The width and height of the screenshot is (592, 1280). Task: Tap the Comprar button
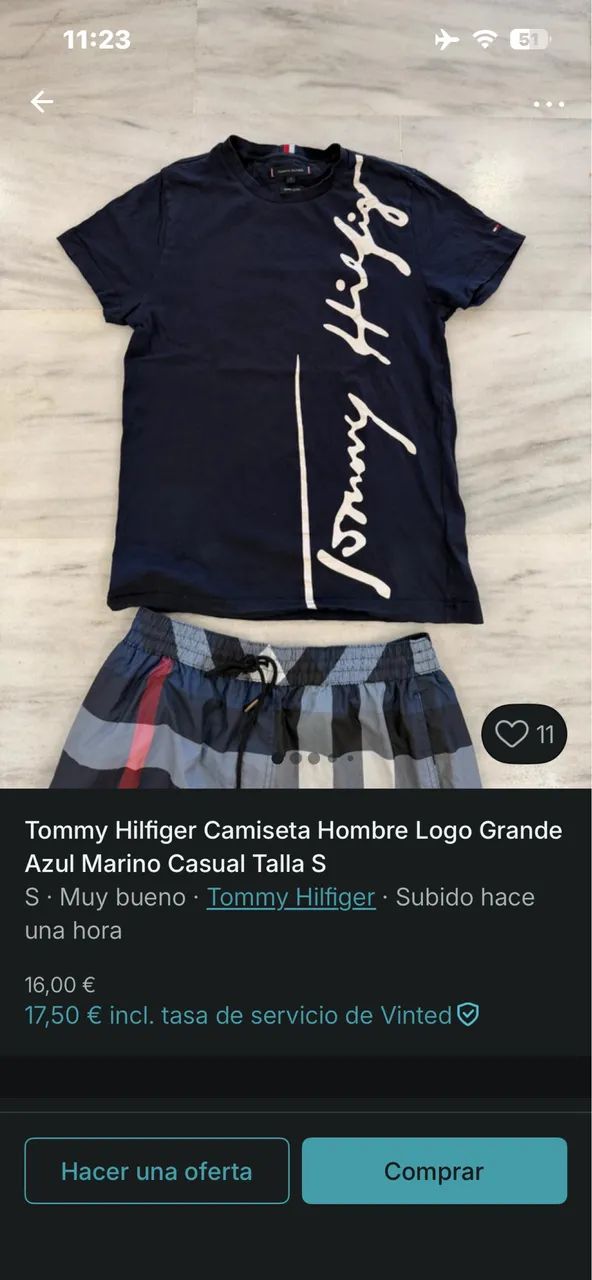pos(434,1171)
